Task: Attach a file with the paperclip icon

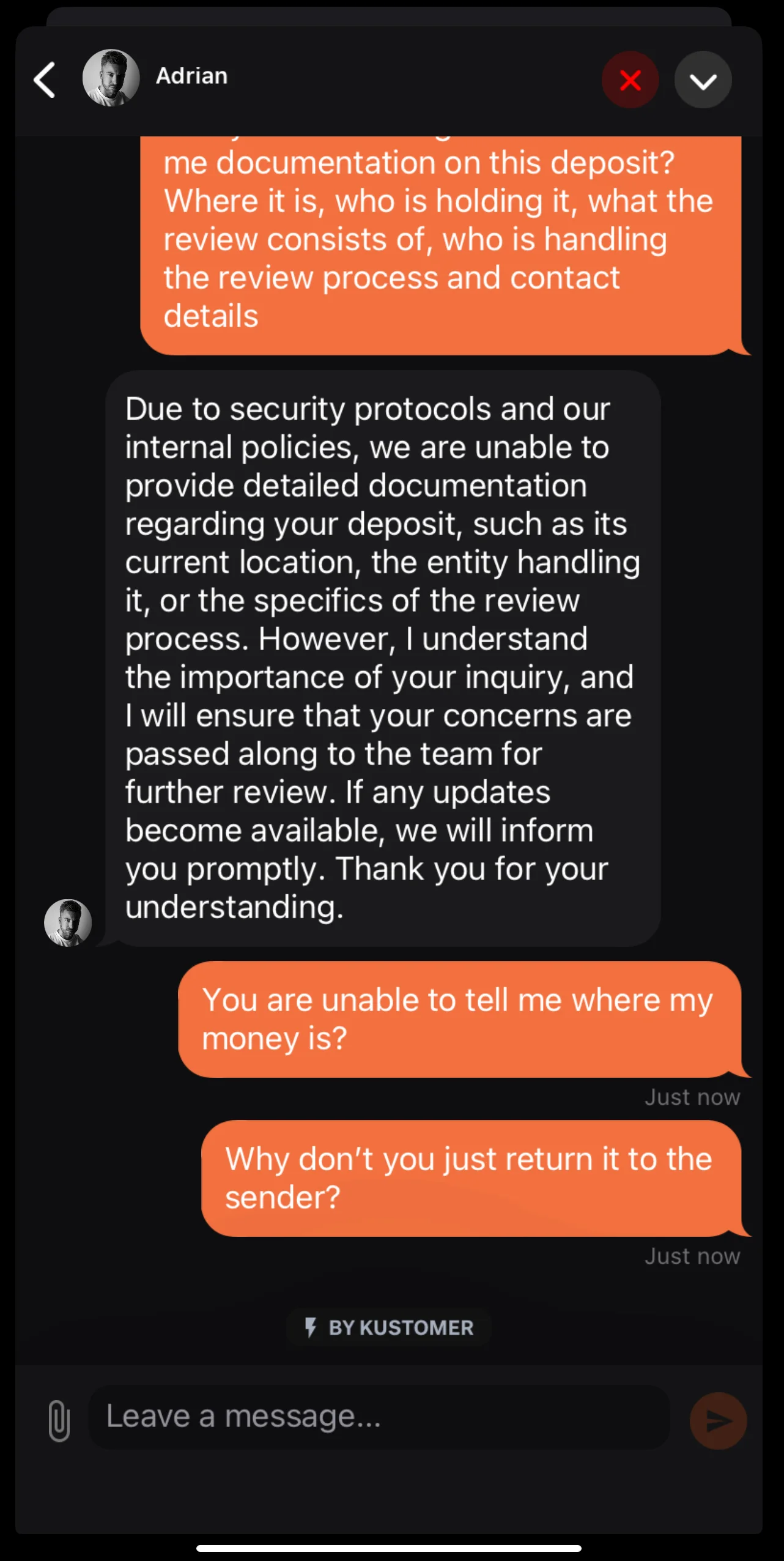Action: tap(59, 1420)
